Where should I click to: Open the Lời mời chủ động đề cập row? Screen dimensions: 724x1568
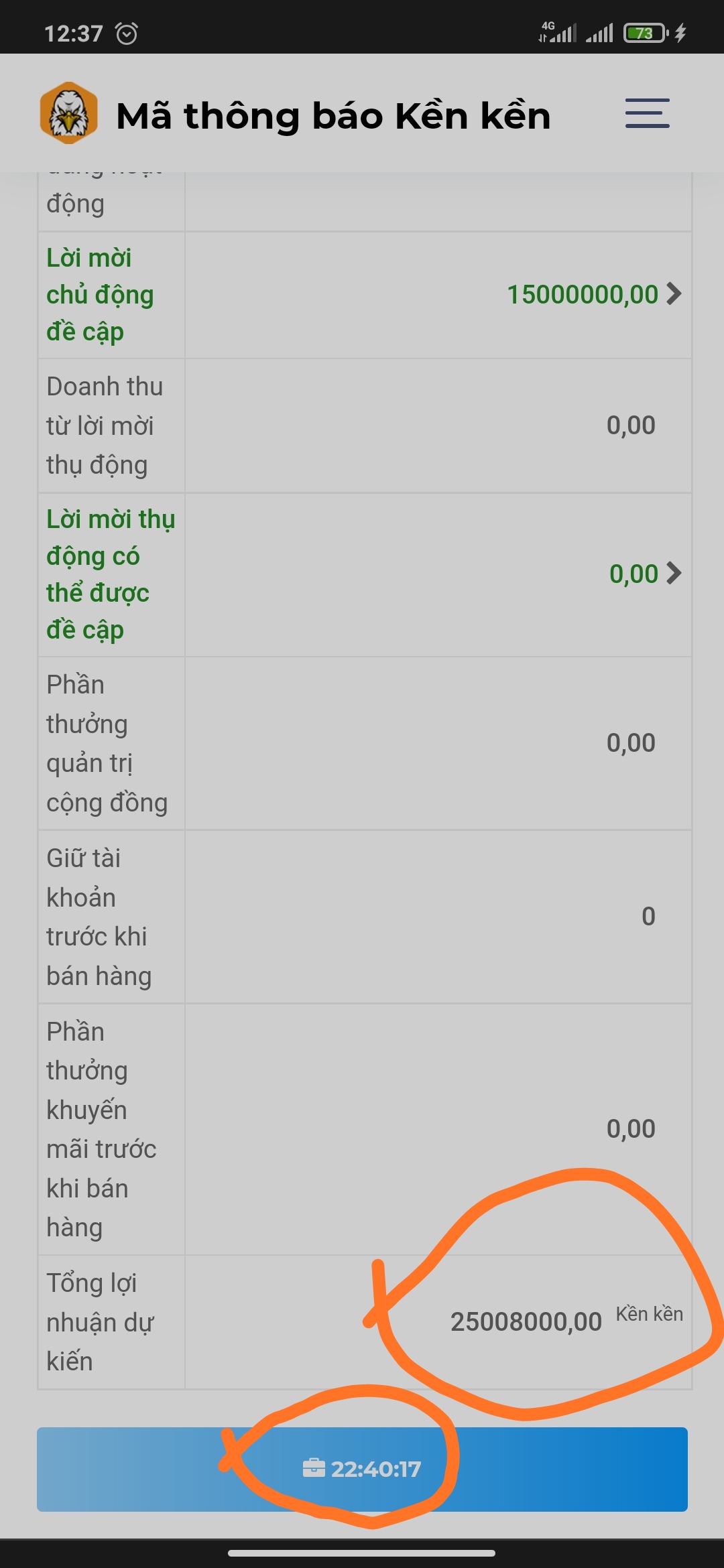click(593, 295)
